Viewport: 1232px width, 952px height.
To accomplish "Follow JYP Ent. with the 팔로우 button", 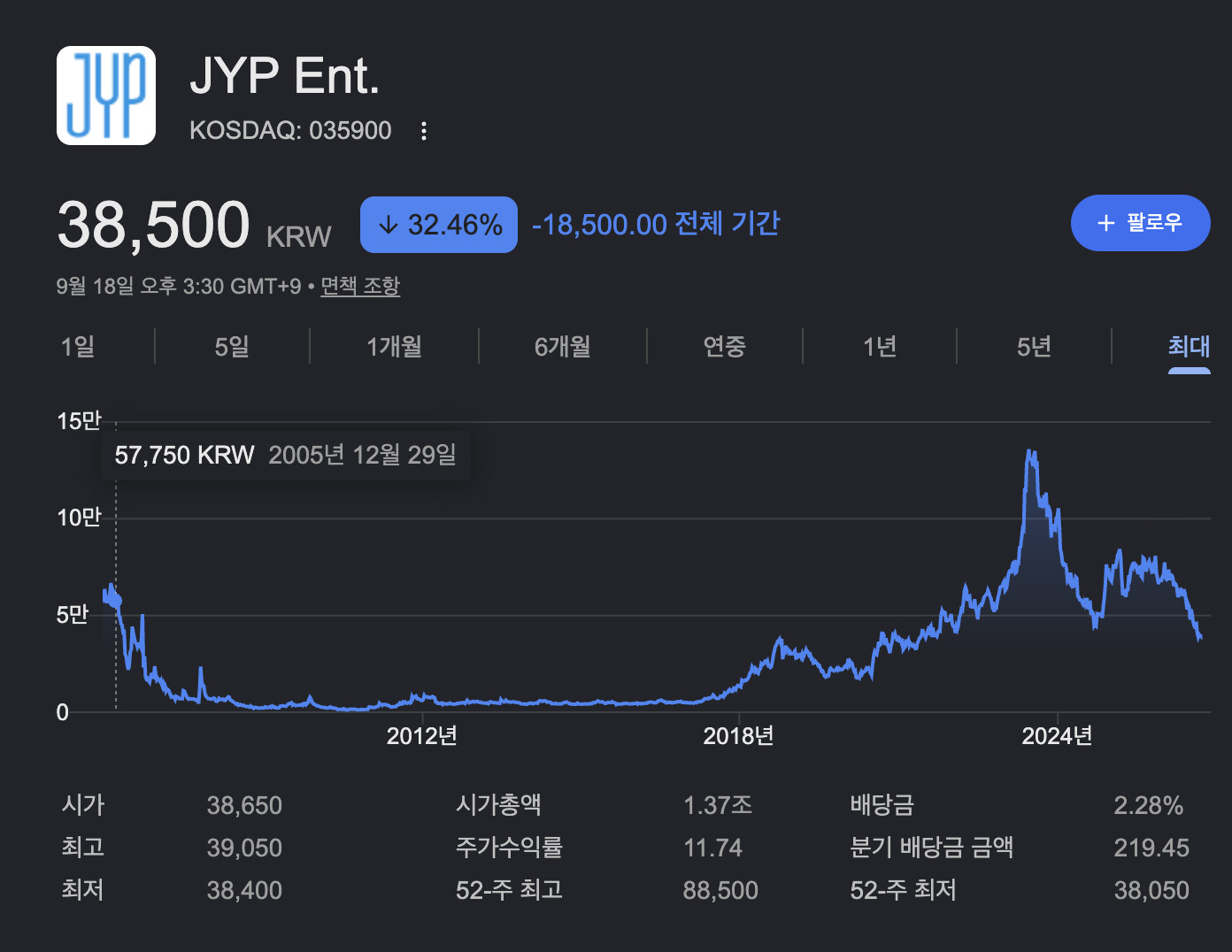I will pos(1140,223).
